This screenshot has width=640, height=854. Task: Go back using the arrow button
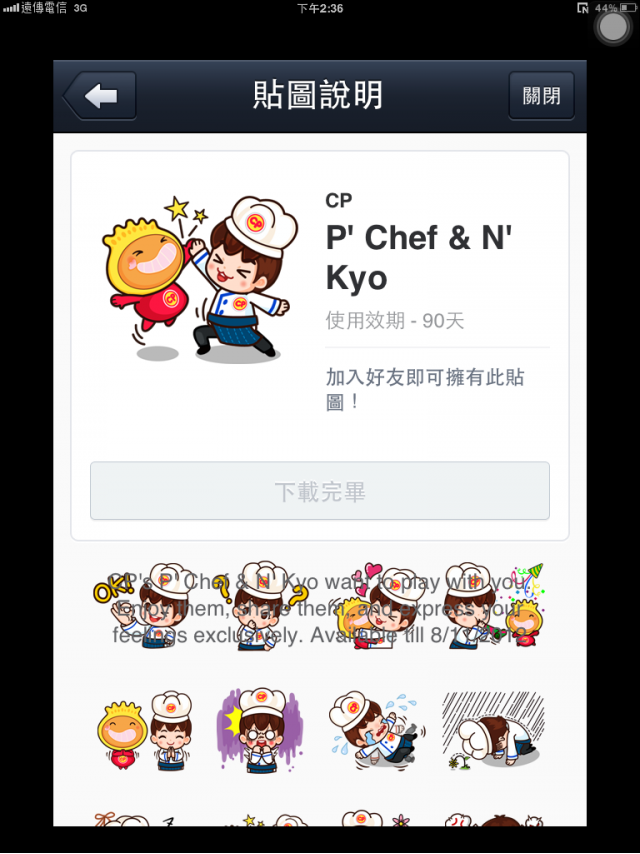tap(100, 96)
